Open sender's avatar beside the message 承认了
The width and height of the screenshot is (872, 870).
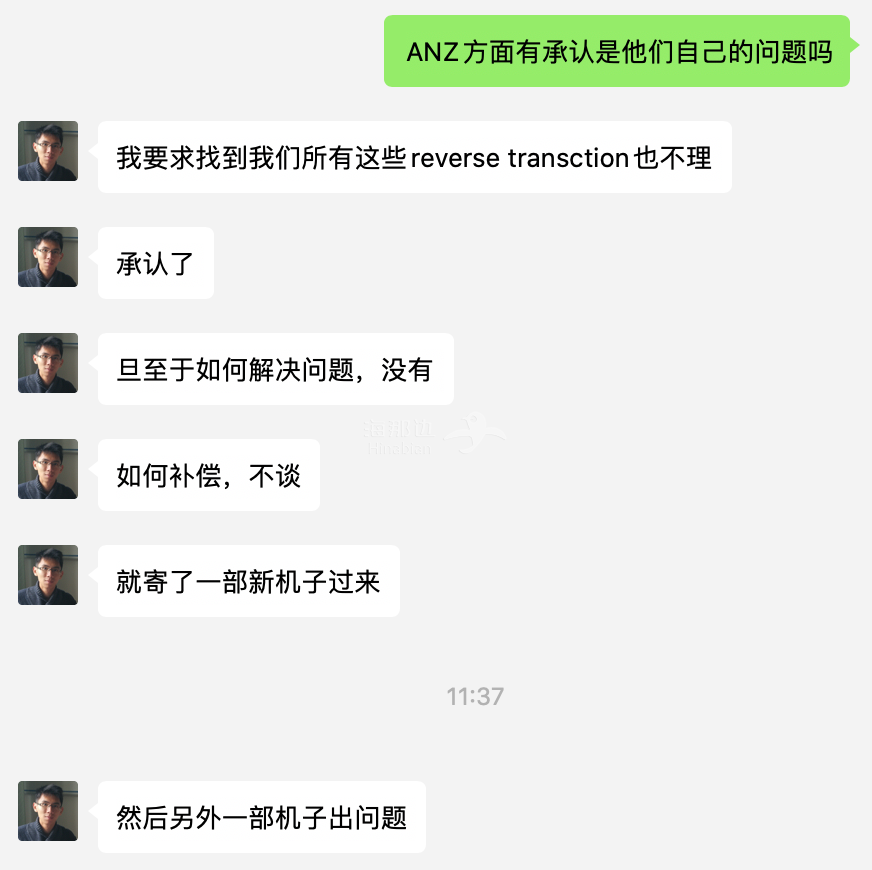pos(48,257)
